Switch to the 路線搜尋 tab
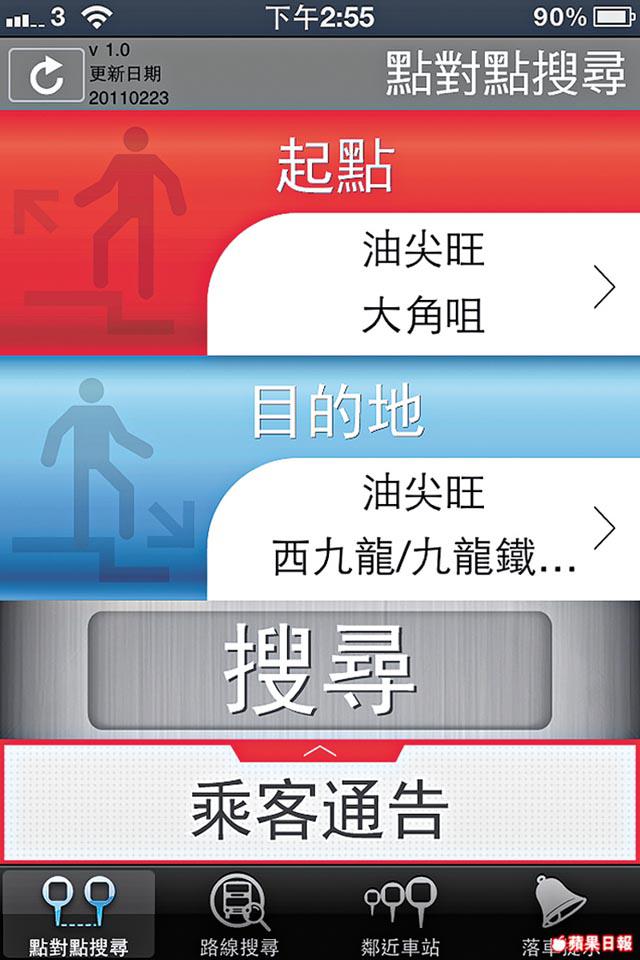Viewport: 640px width, 960px height. click(239, 914)
